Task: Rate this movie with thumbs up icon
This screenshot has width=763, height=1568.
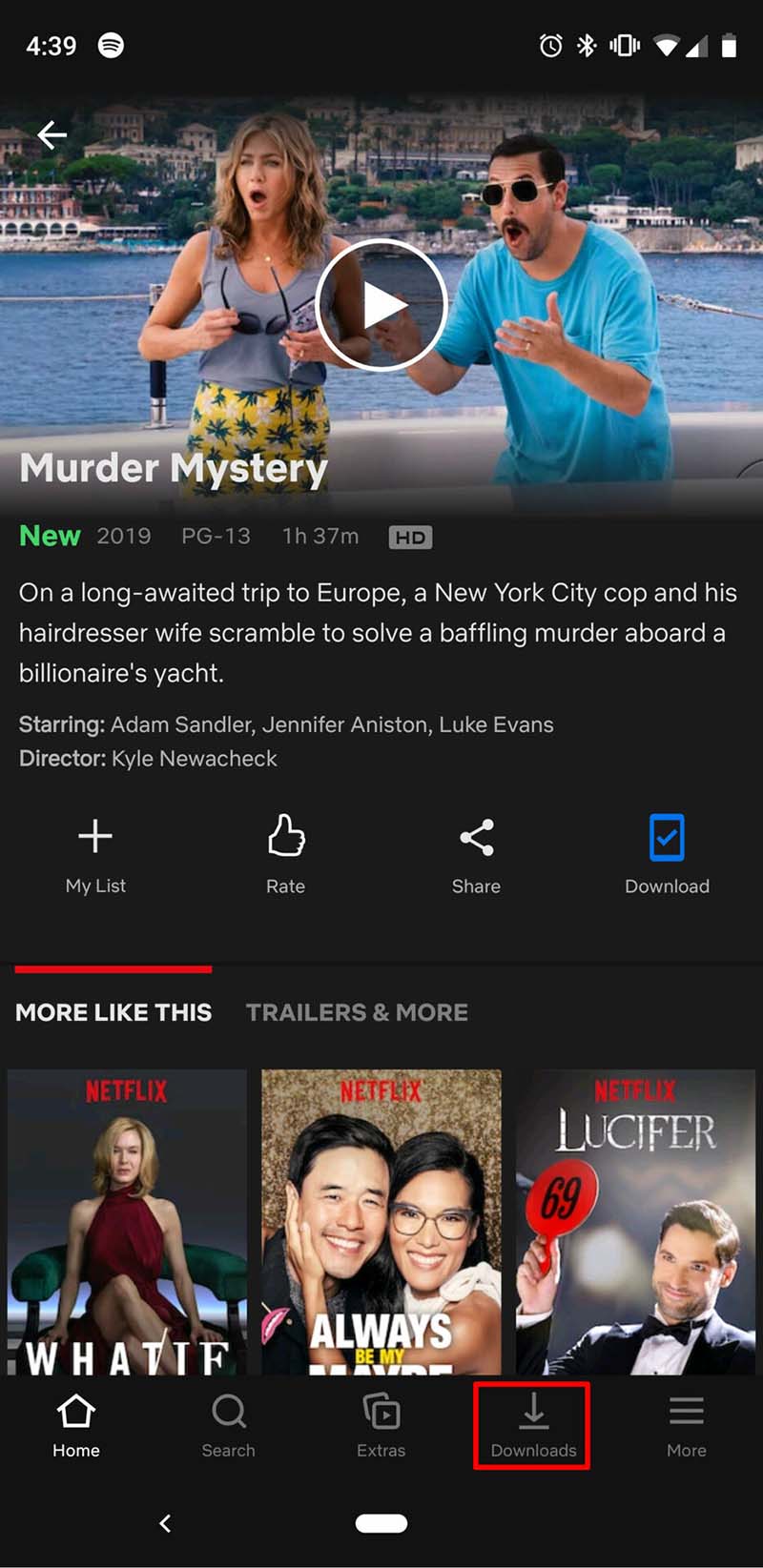Action: [x=285, y=854]
